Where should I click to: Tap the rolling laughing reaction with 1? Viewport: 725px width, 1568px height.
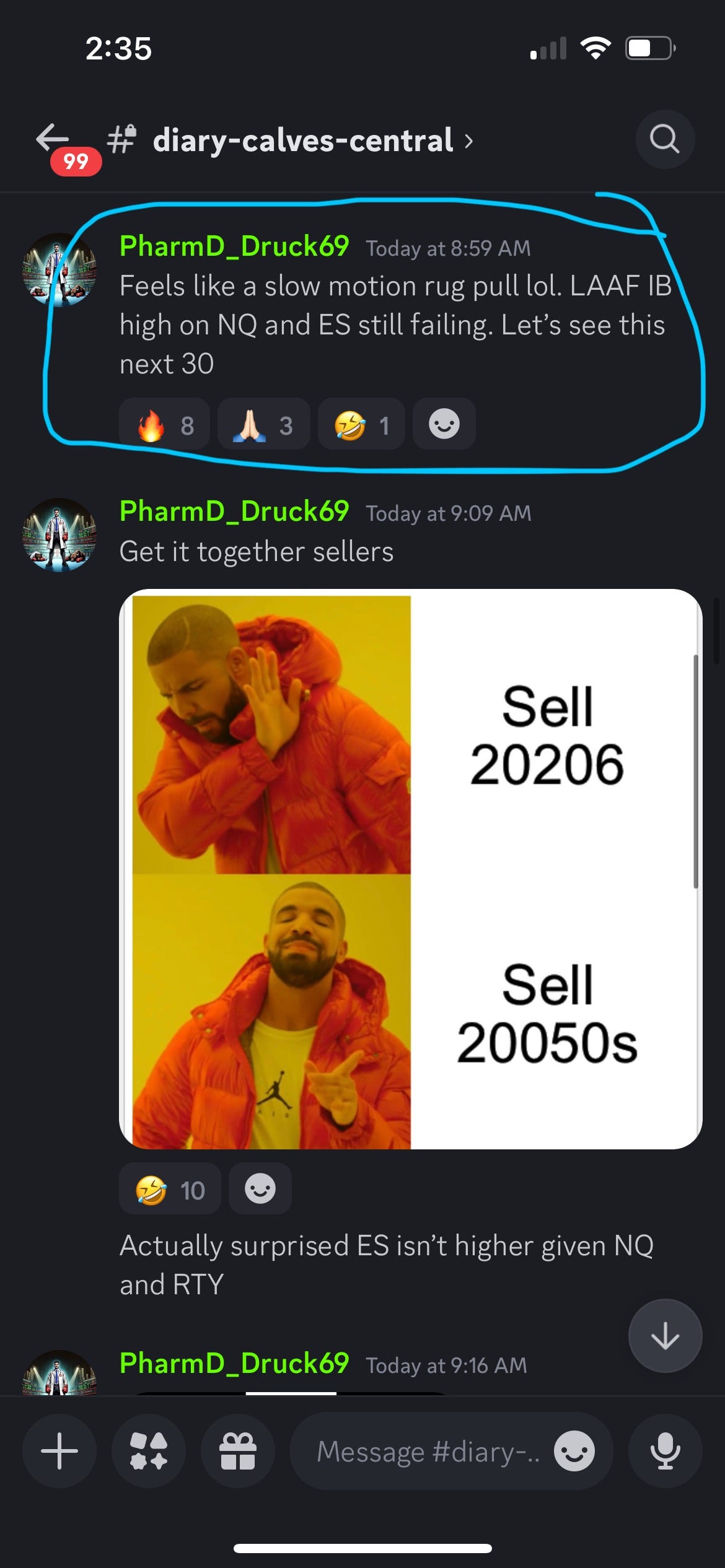click(361, 425)
